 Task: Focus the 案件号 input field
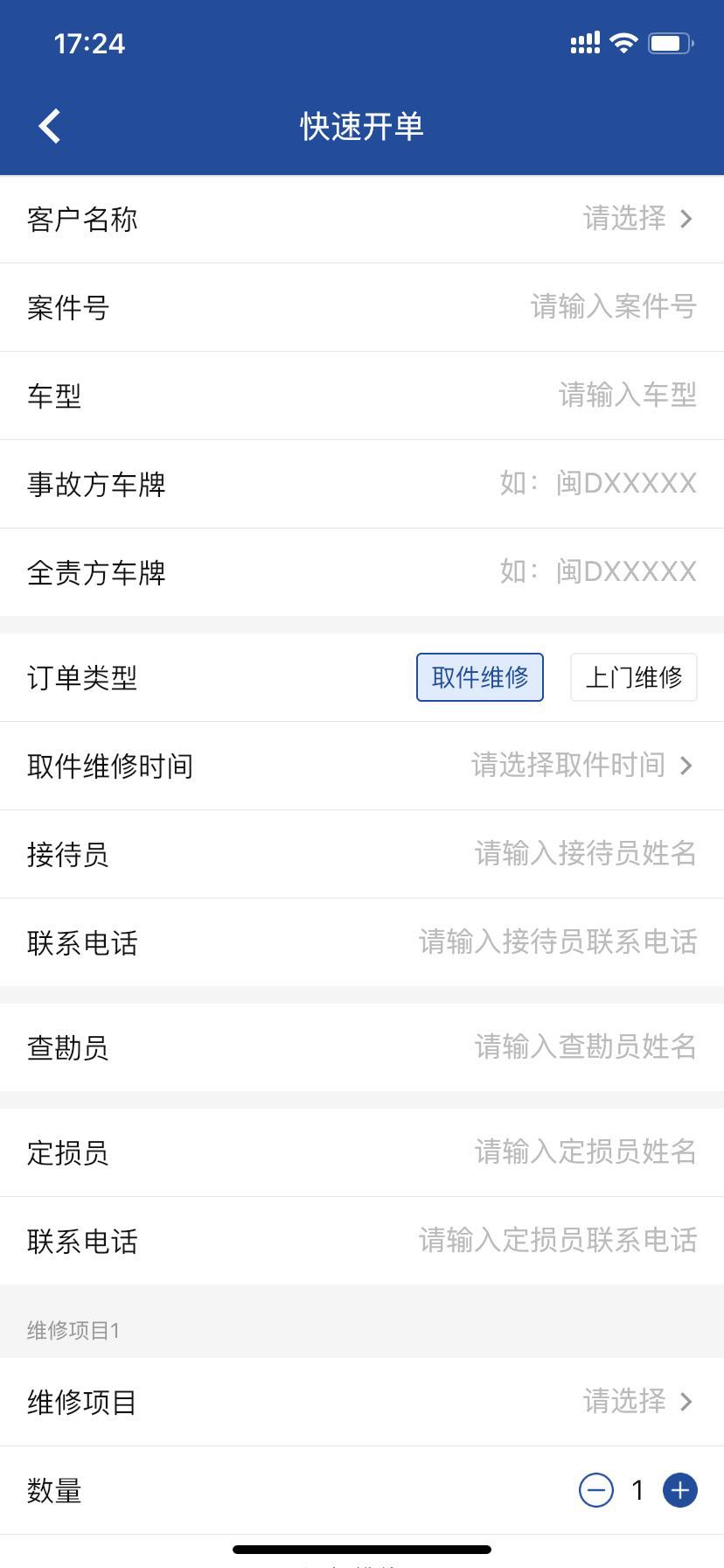[612, 307]
